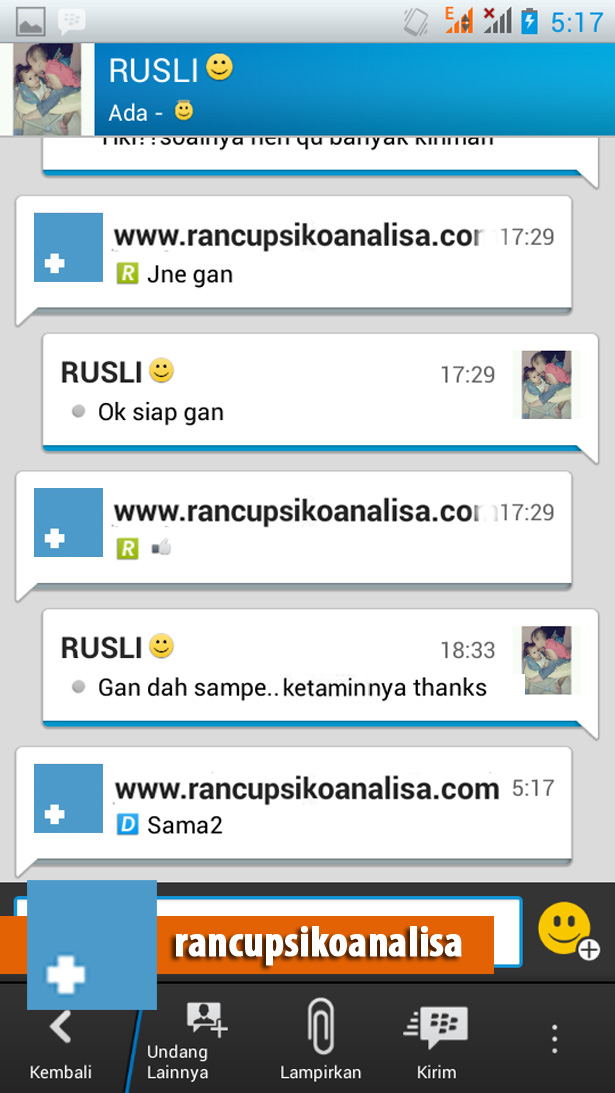Image resolution: width=615 pixels, height=1093 pixels.
Task: Send the message with Kirim
Action: [x=436, y=1041]
